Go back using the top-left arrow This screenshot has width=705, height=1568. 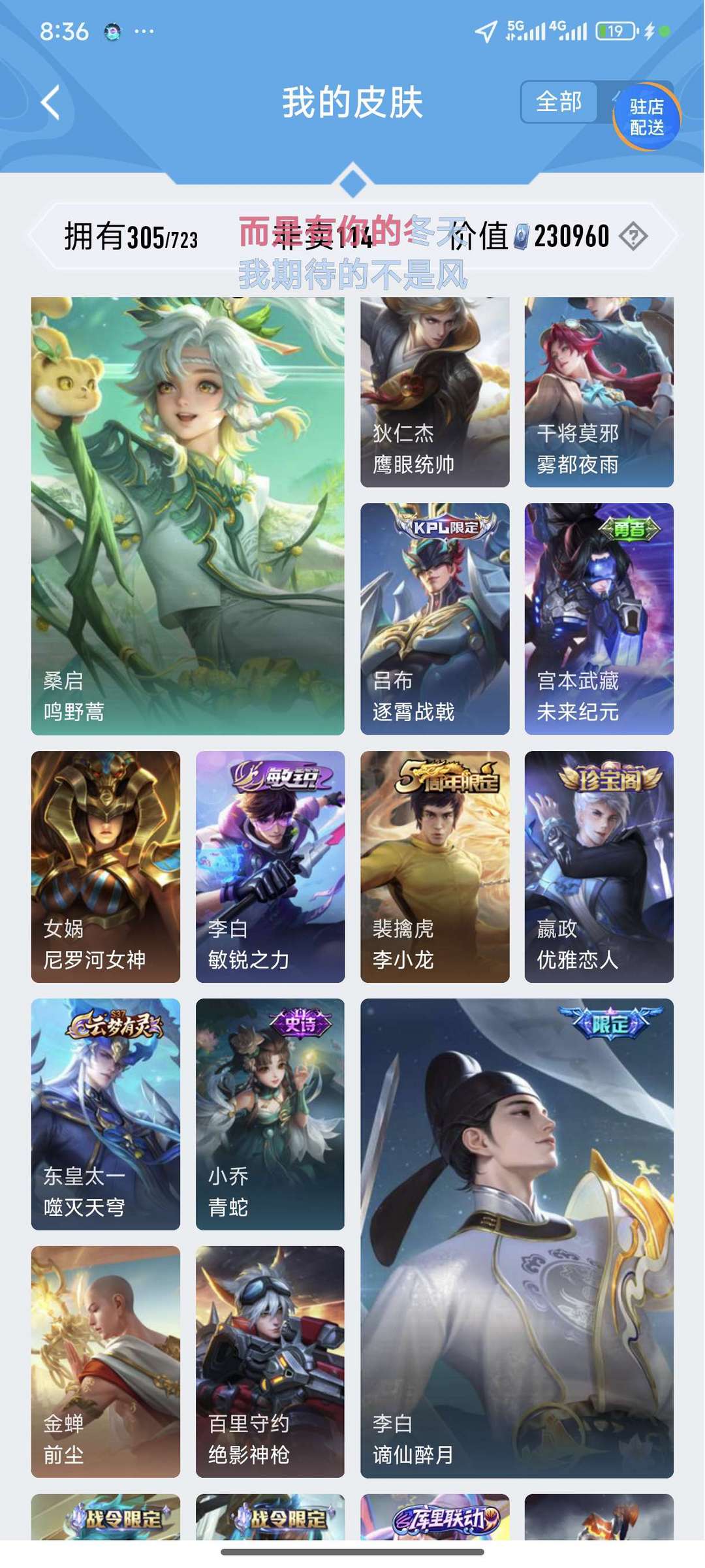pyautogui.click(x=50, y=103)
